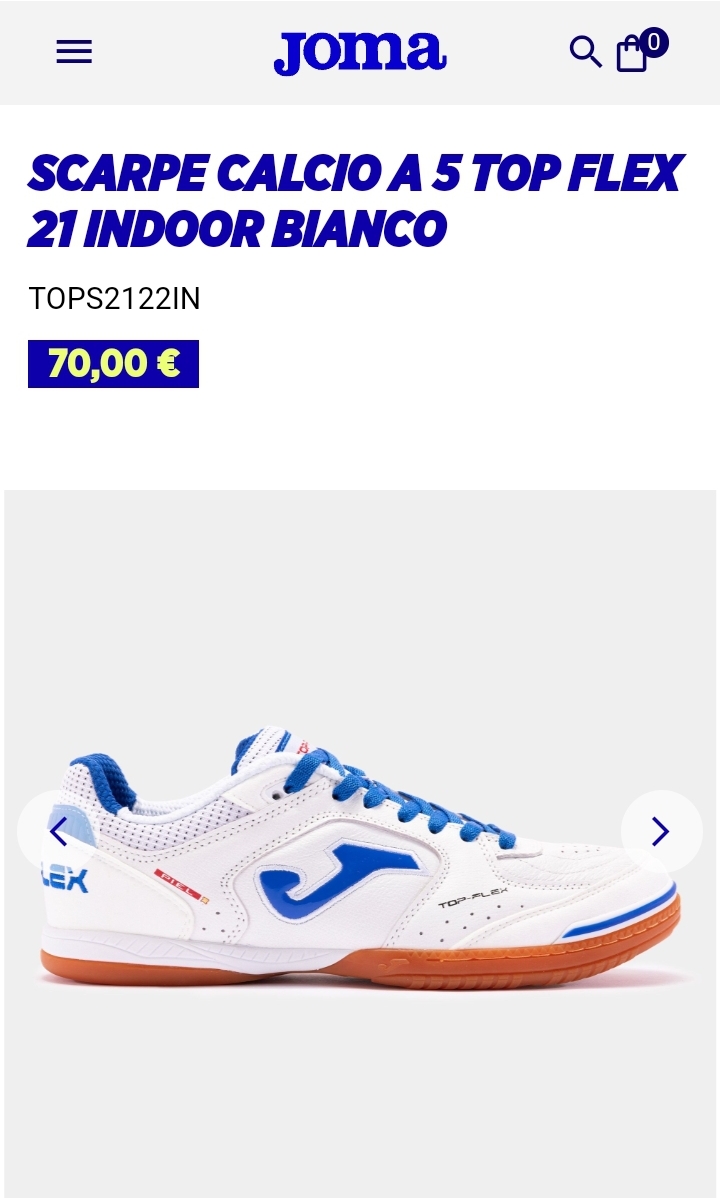Open the hamburger menu
Image resolution: width=720 pixels, height=1198 pixels.
(x=74, y=52)
